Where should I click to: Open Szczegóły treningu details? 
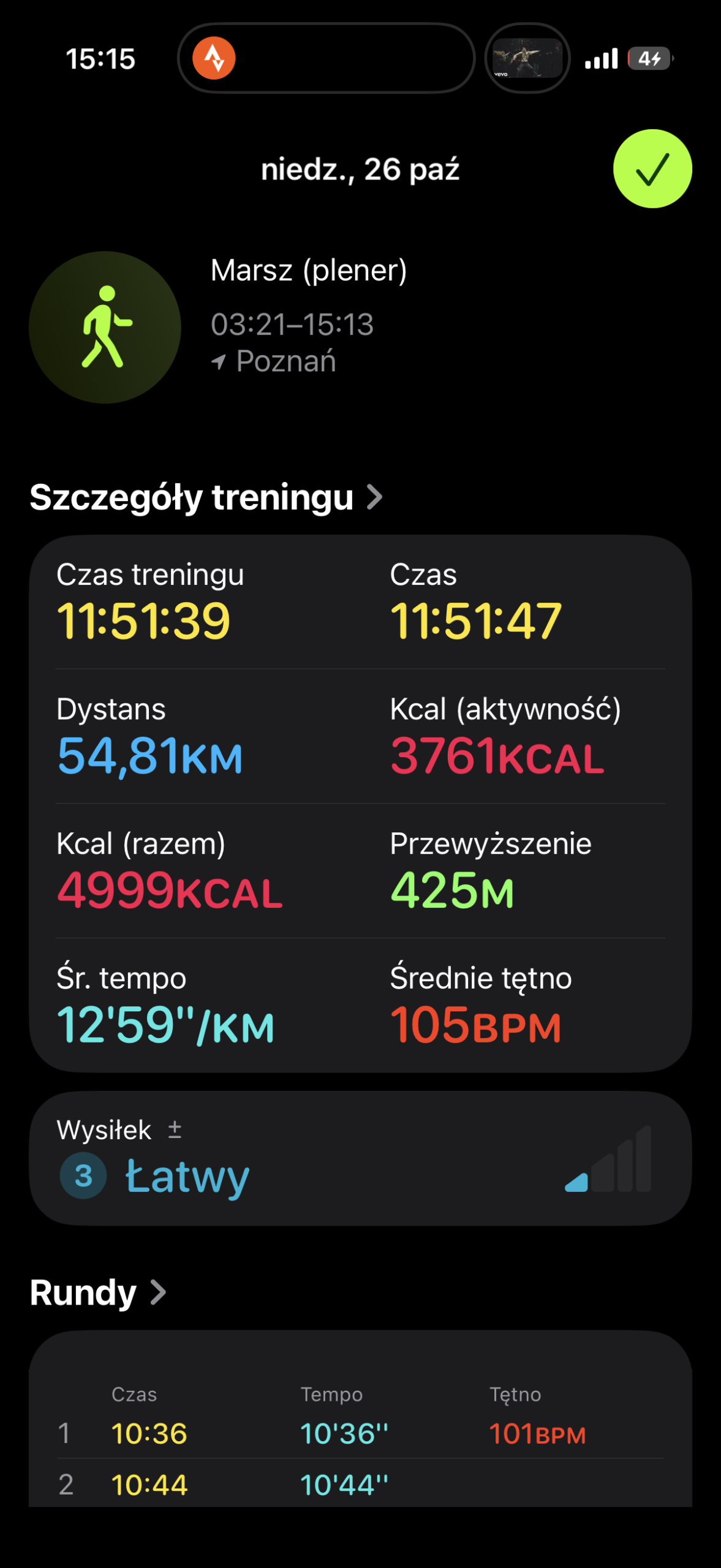coord(206,497)
